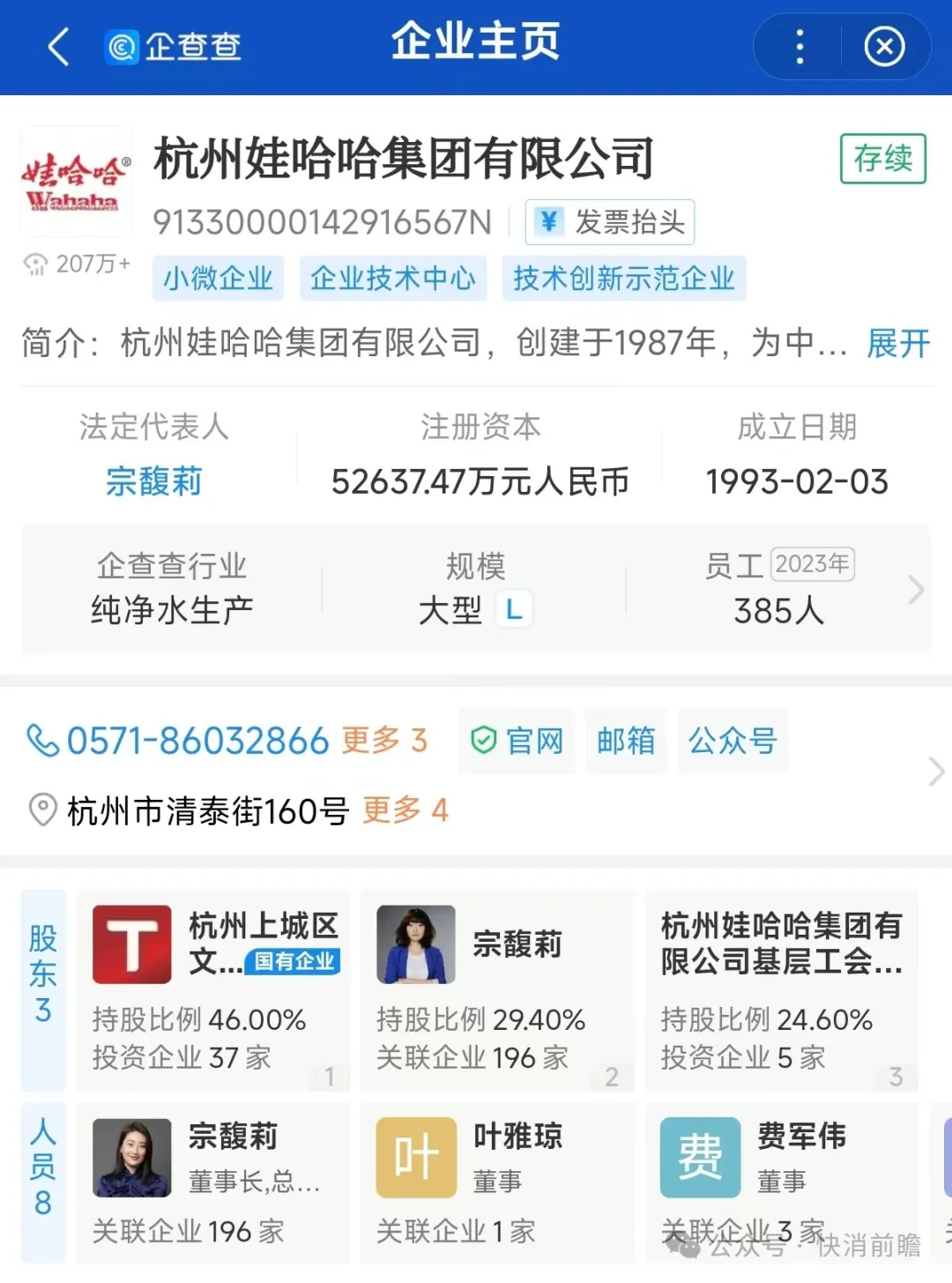Image resolution: width=952 pixels, height=1283 pixels.
Task: Open shareholder 杭州上城区文… card
Action: tap(214, 989)
